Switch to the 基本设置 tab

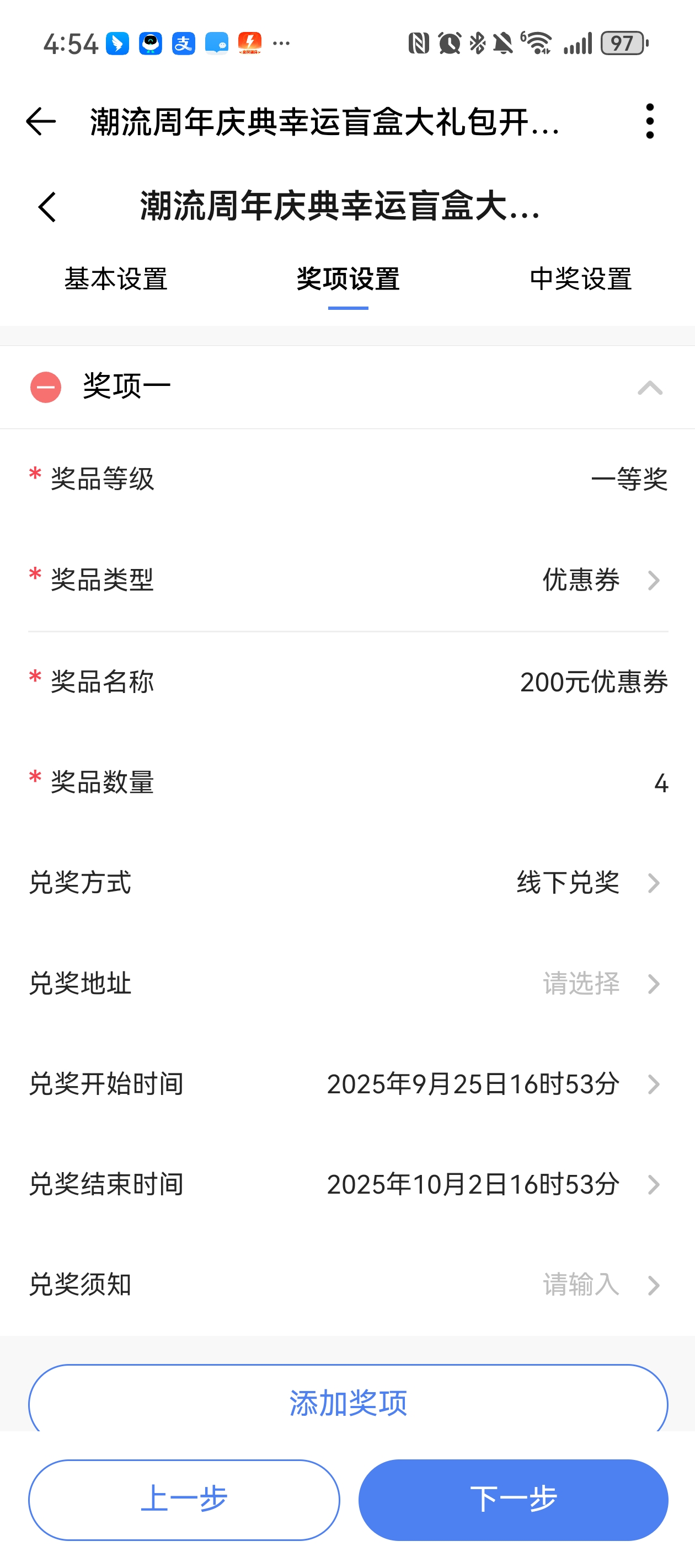[116, 280]
